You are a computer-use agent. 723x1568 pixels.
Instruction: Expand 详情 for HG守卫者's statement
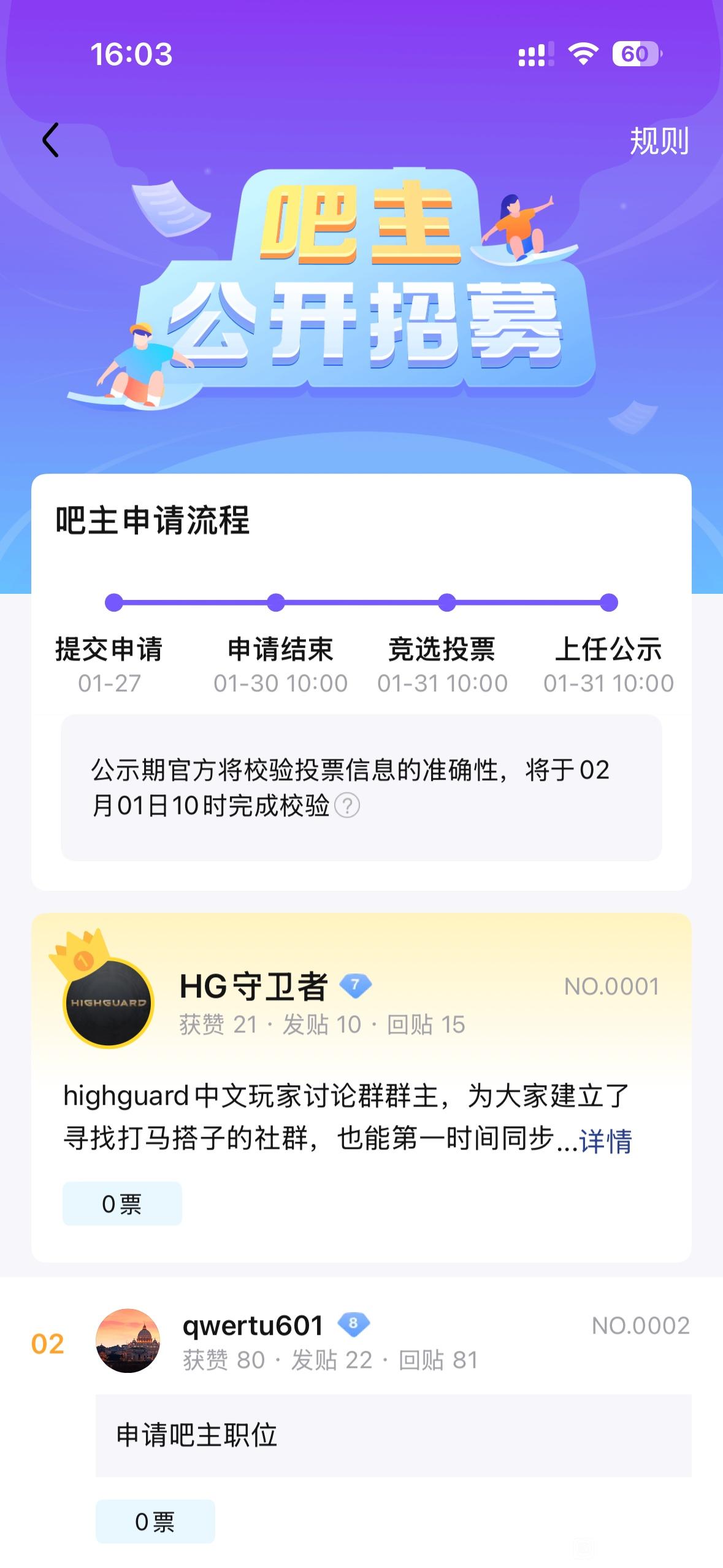pos(605,1141)
